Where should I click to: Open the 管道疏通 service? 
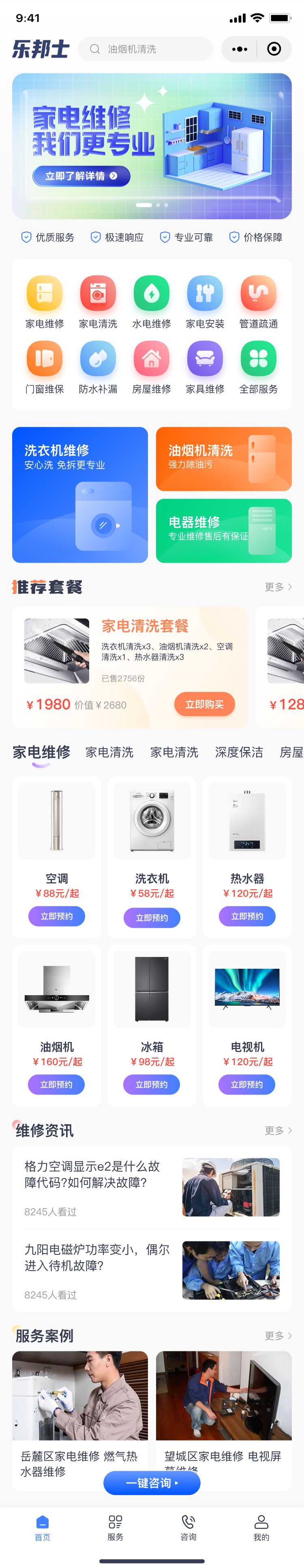click(259, 293)
